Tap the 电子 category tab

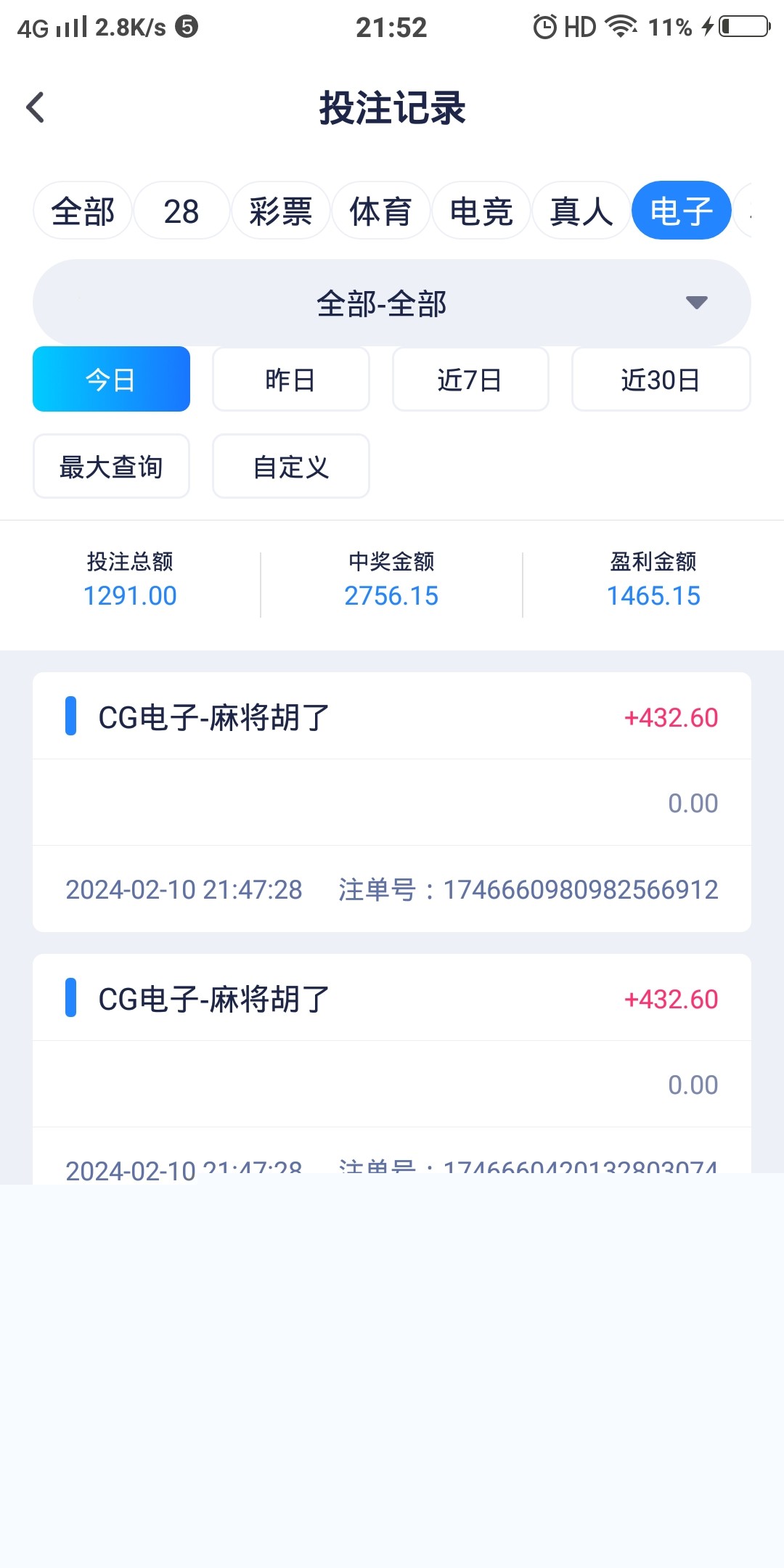(x=681, y=211)
